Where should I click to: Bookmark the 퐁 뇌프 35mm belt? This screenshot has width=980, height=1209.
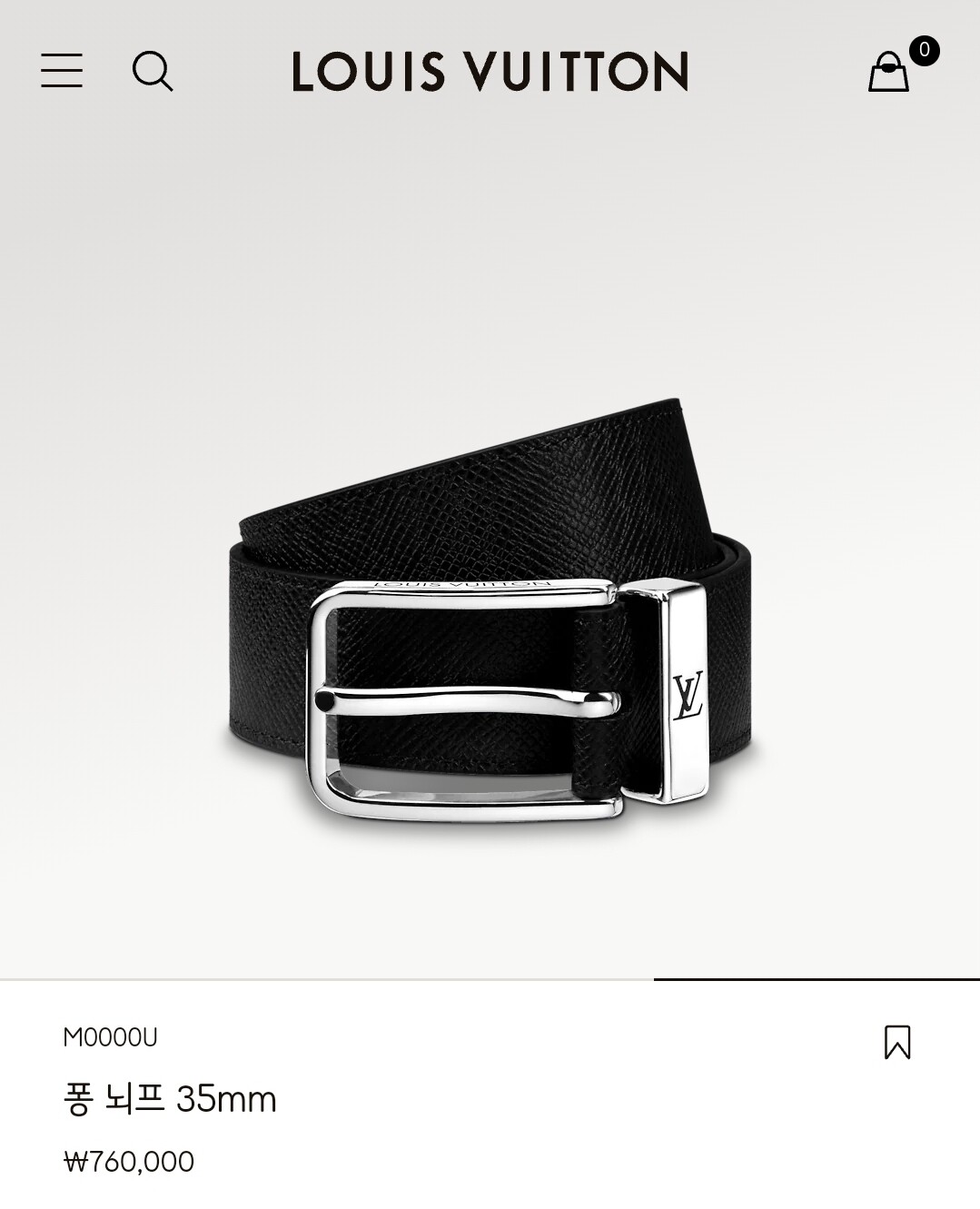(x=896, y=1042)
